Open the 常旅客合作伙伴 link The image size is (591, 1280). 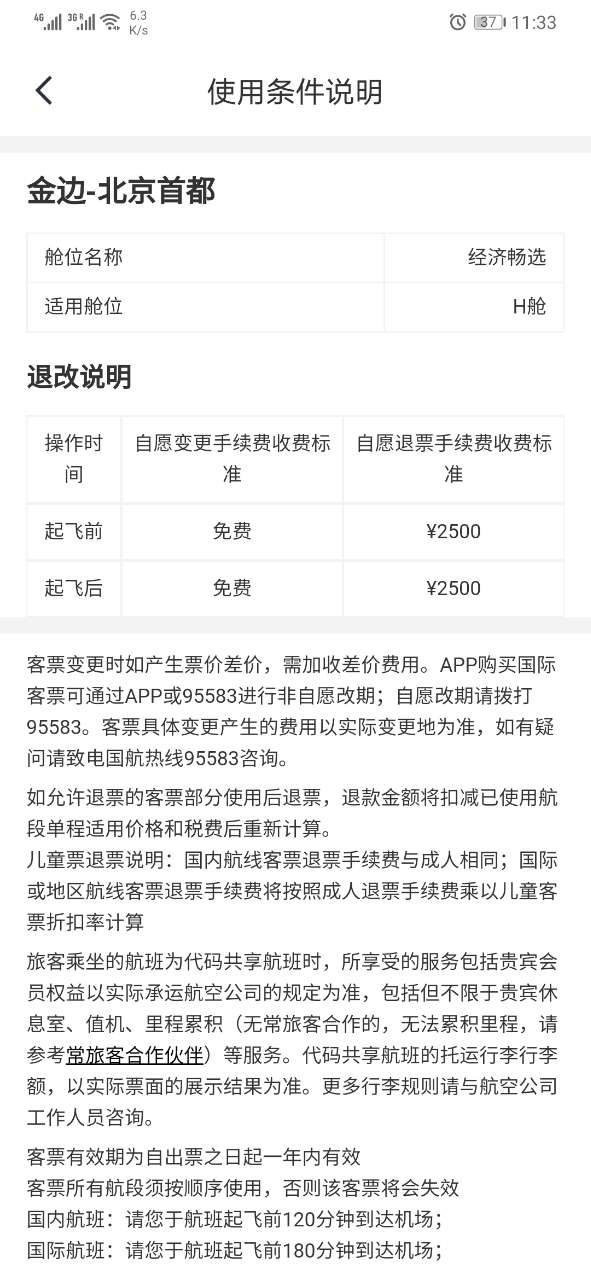click(x=135, y=1054)
